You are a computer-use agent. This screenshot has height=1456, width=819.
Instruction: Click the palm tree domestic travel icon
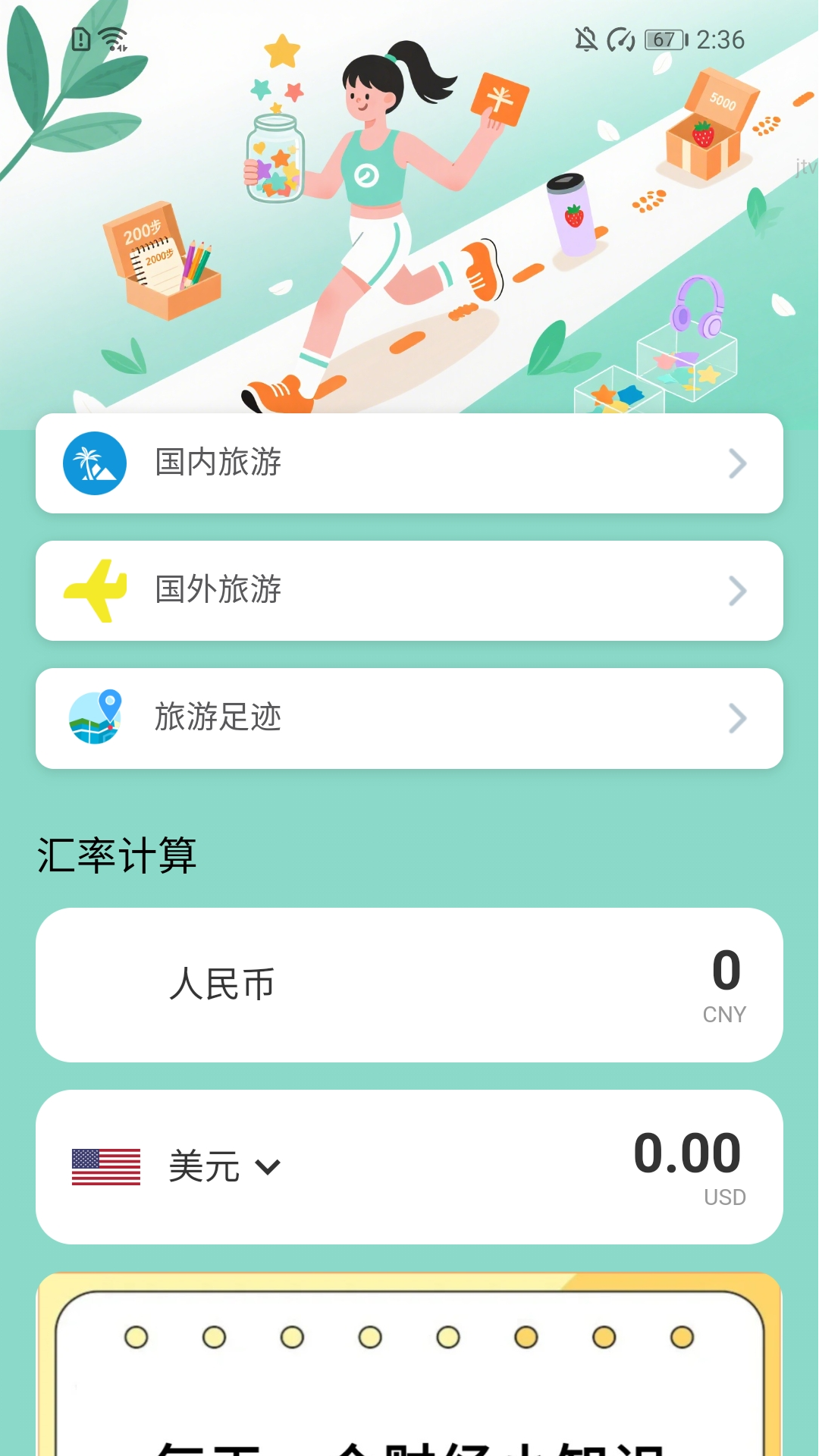(x=94, y=464)
